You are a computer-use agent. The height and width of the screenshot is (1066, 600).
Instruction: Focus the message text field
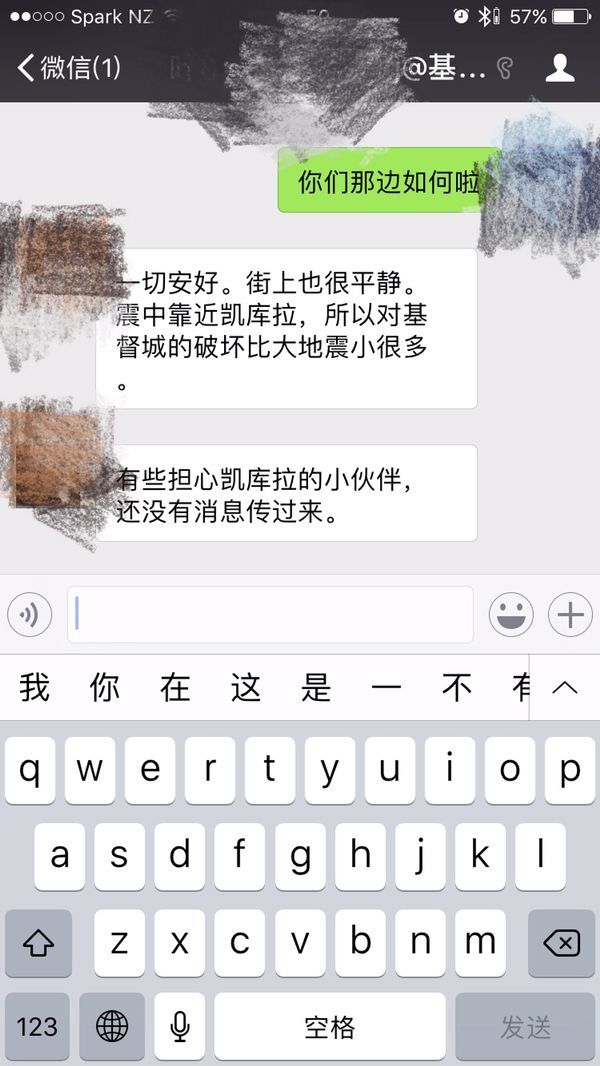270,614
